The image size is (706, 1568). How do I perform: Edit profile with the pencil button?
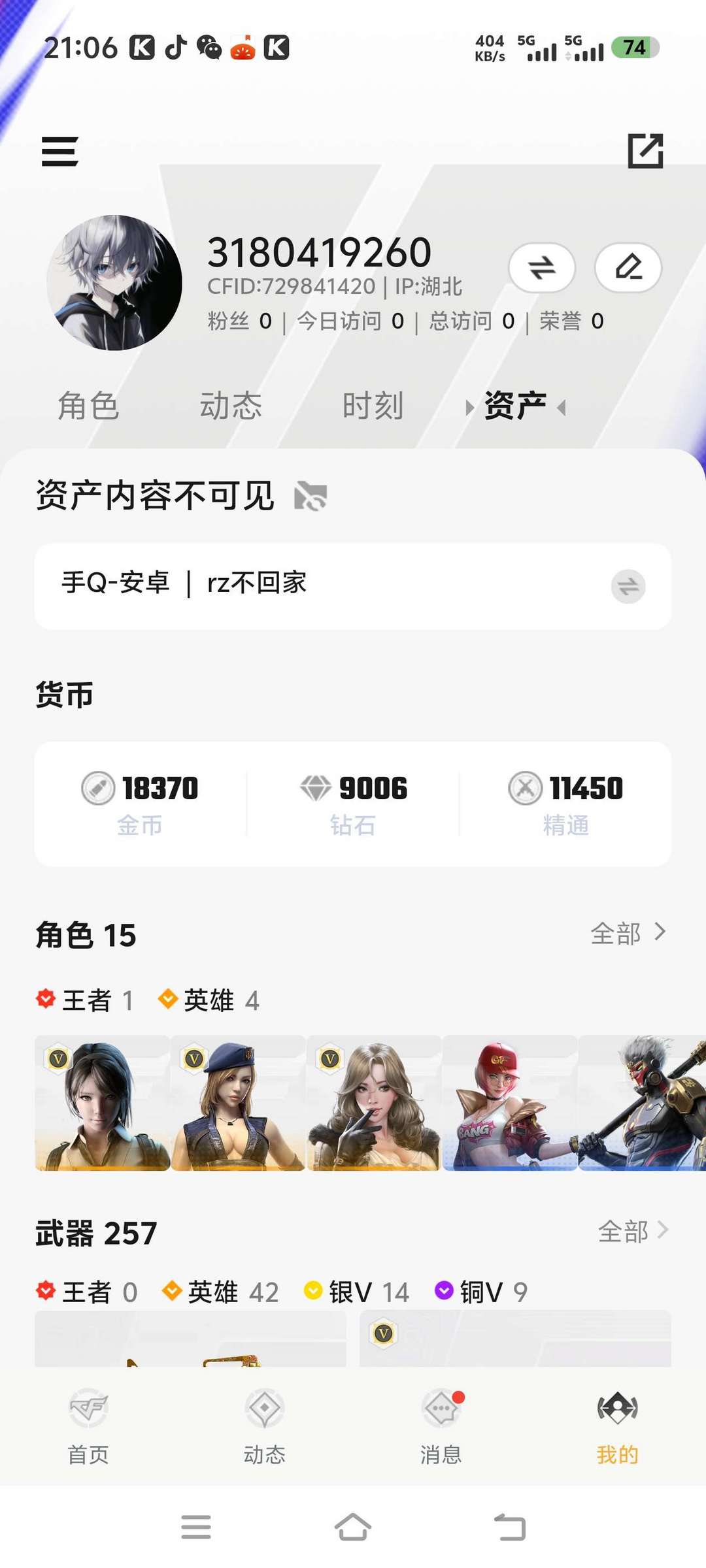628,267
